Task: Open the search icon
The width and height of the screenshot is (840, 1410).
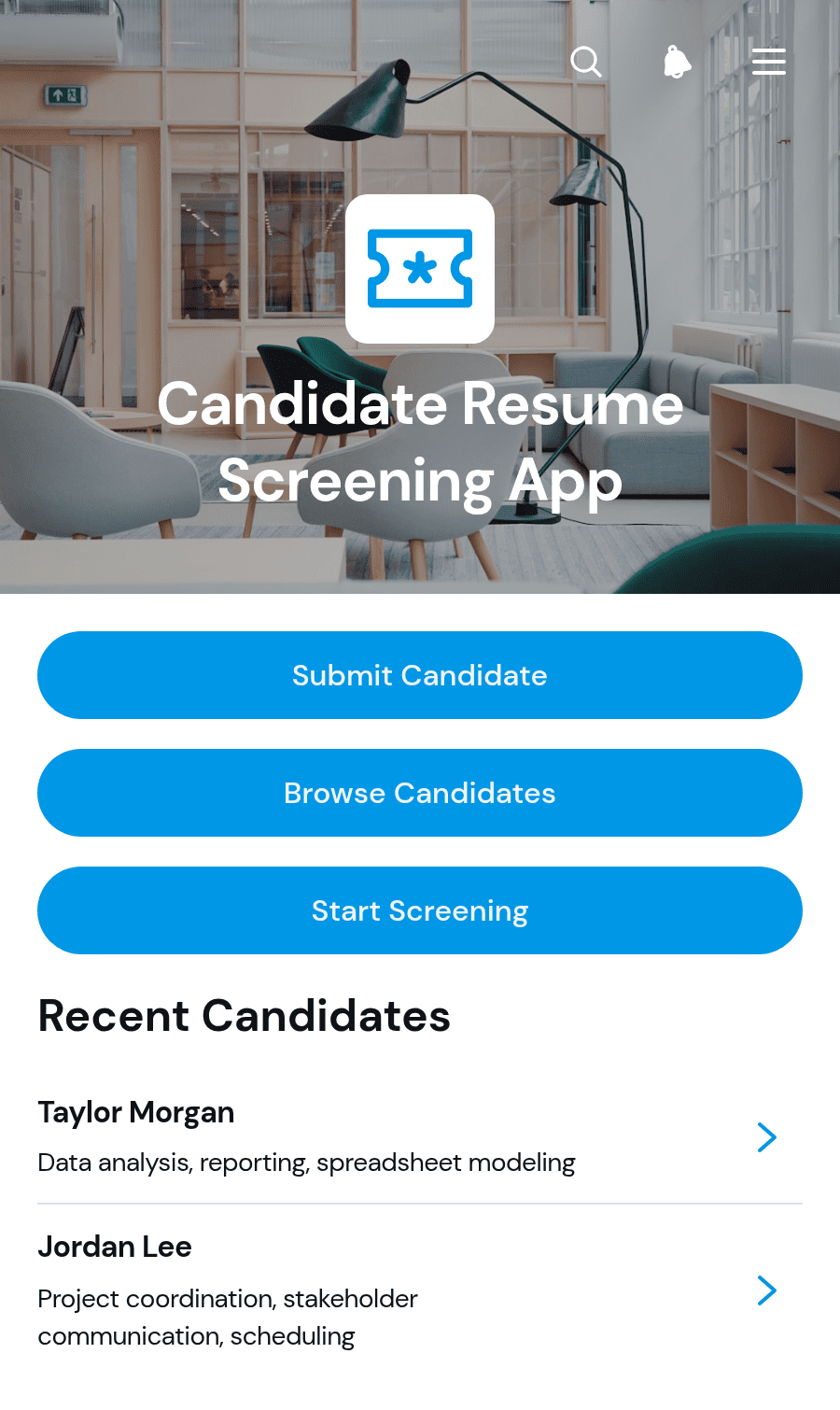Action: [586, 62]
